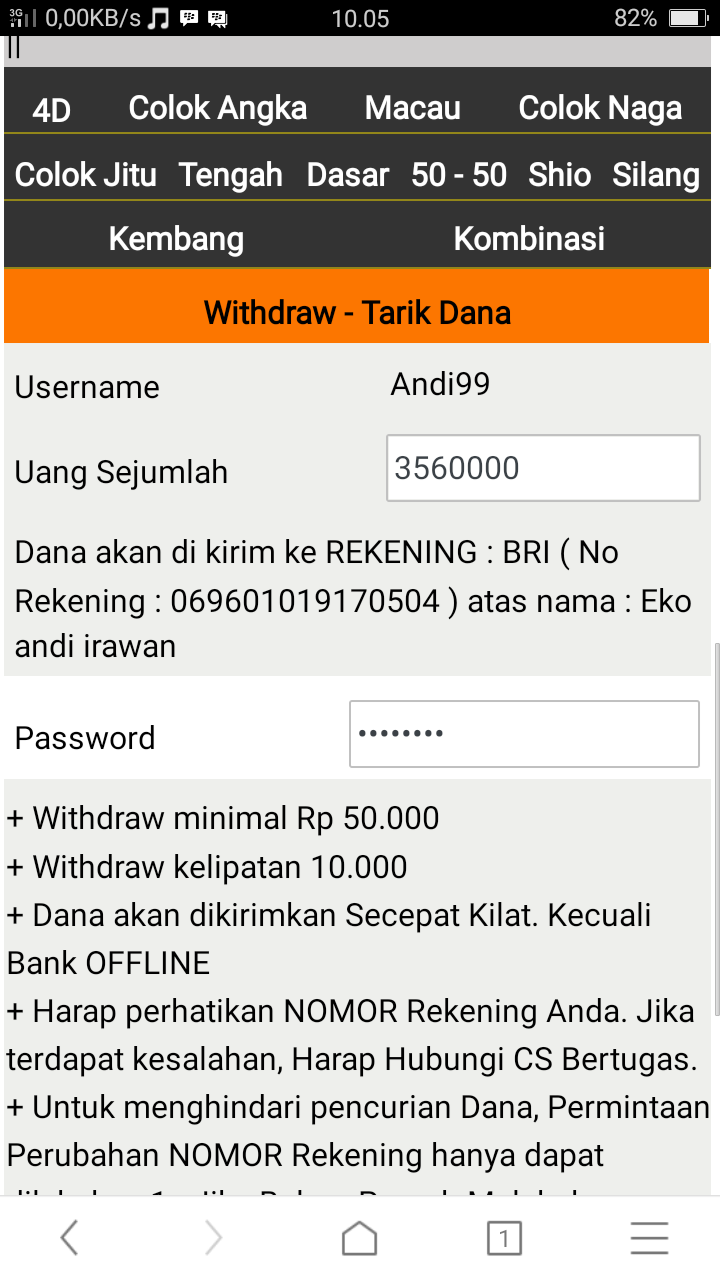Focus the Password field
The image size is (720, 1280).
coord(523,734)
